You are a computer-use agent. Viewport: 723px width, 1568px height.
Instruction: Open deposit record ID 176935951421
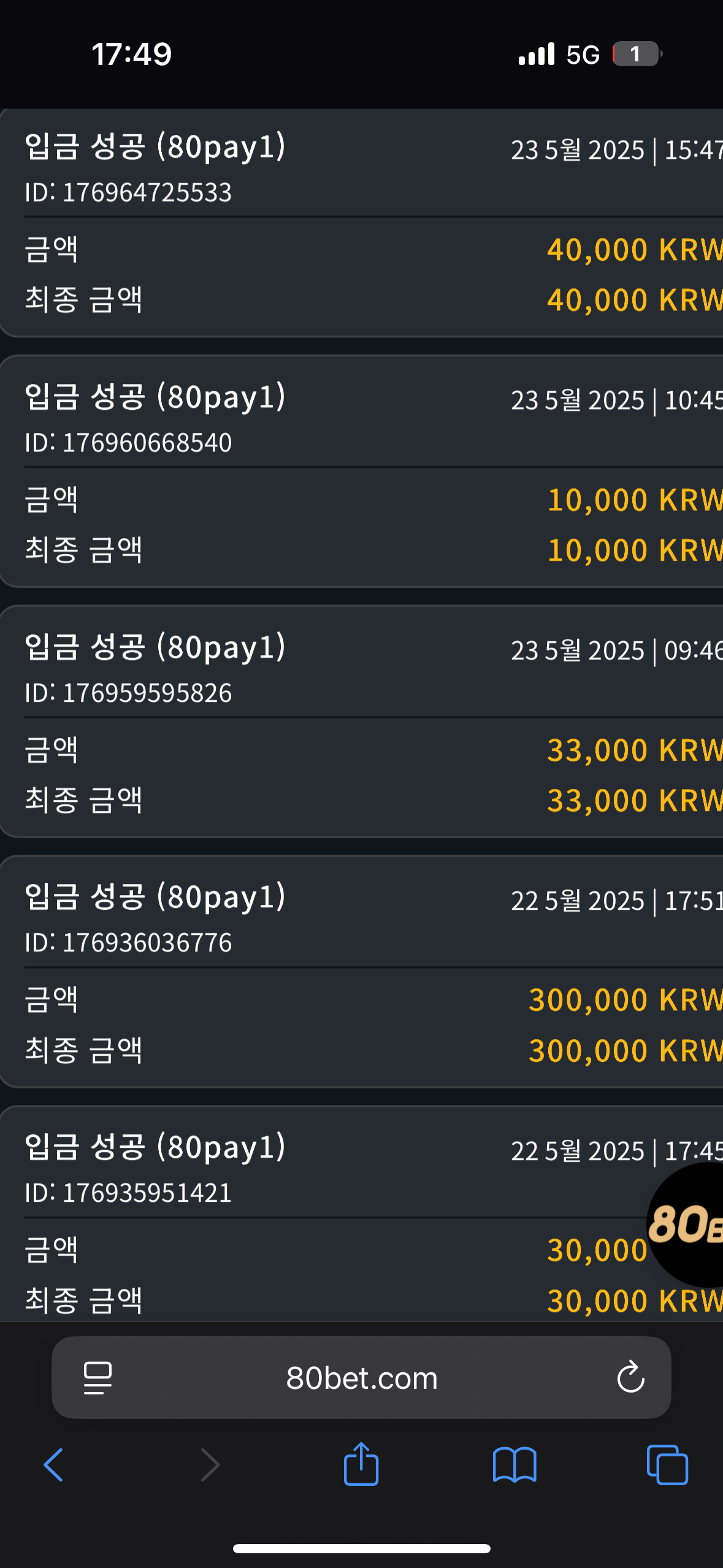(x=361, y=1213)
